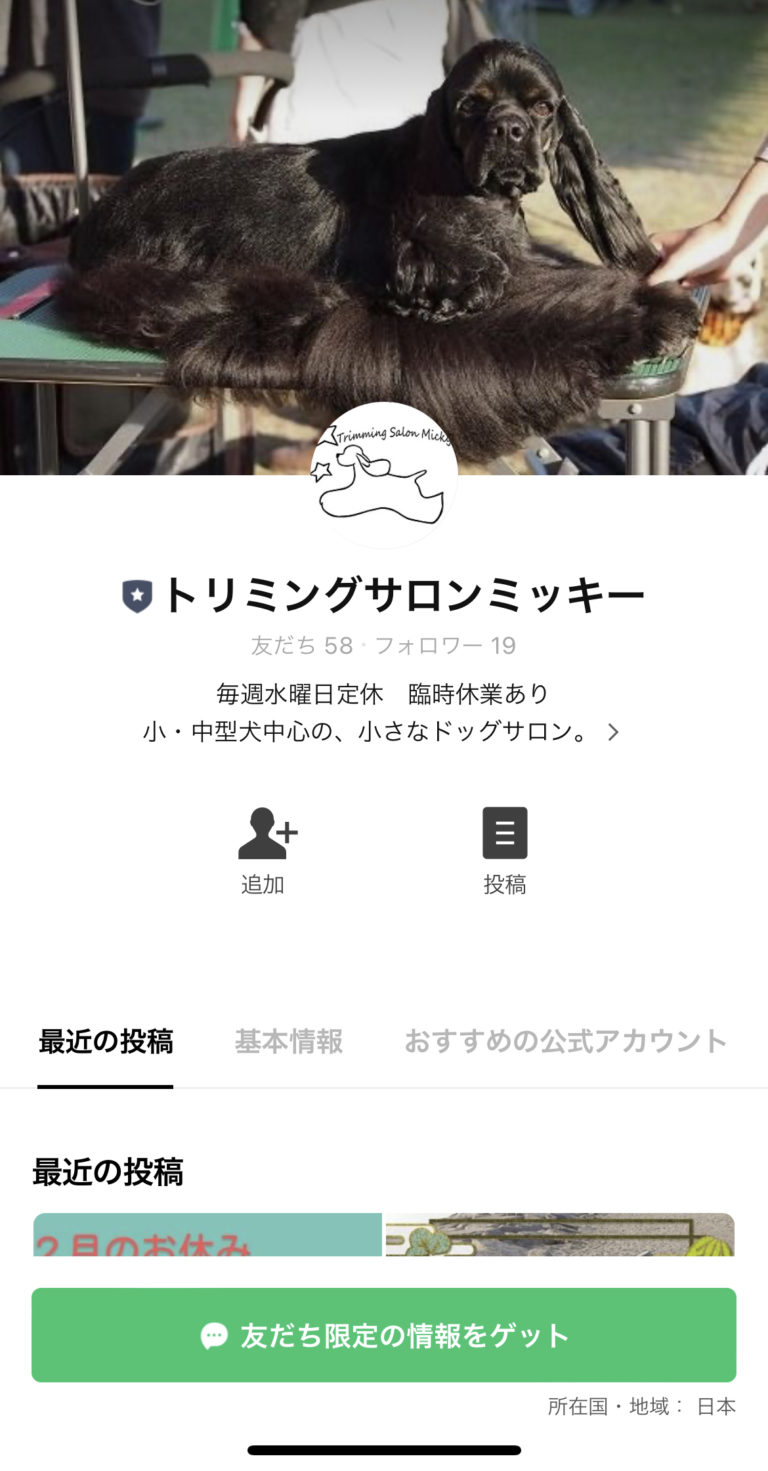The image size is (768, 1471).
Task: Tap the 友だち限定の情報をゲット button
Action: [x=384, y=1335]
